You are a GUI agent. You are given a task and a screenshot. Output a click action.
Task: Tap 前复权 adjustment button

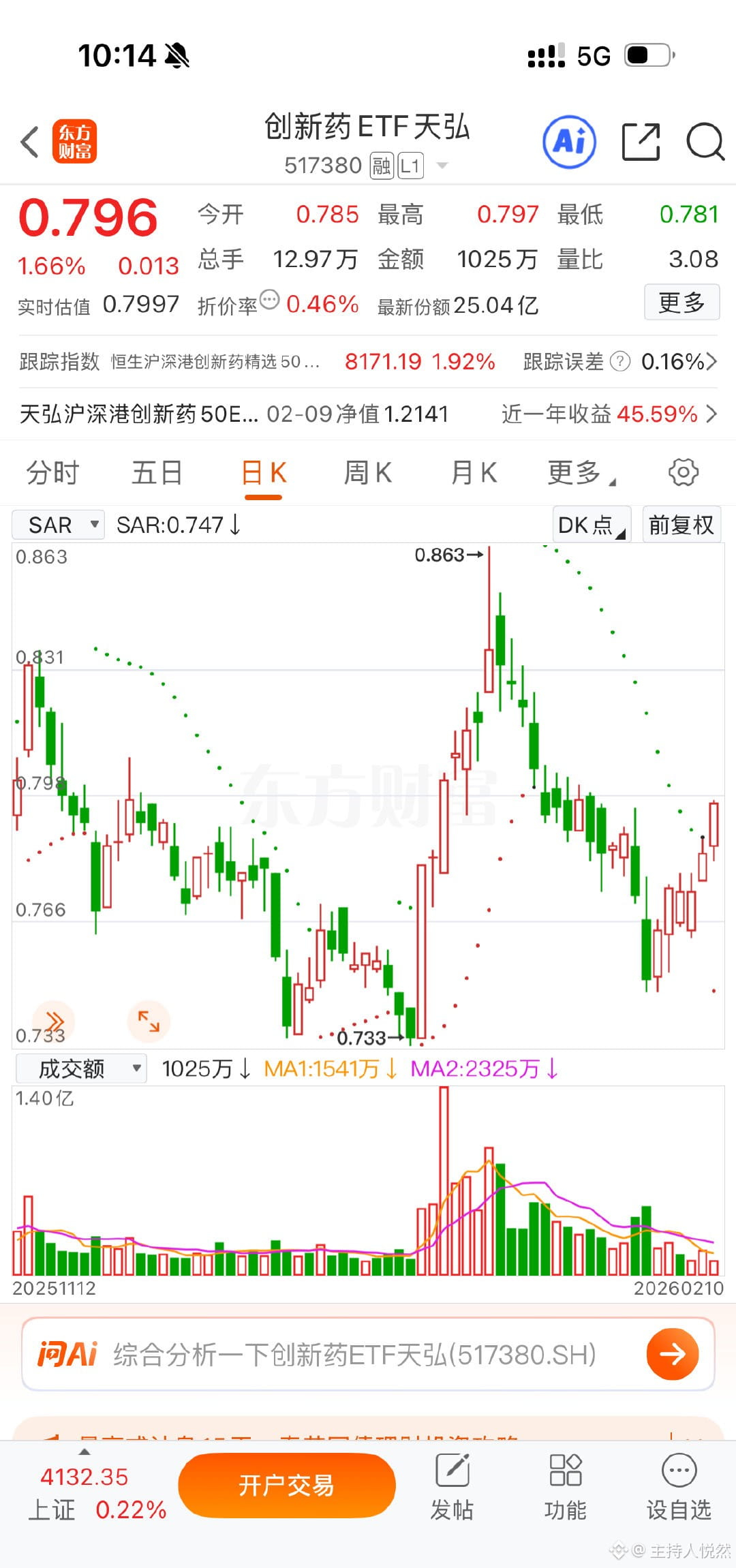pos(681,525)
